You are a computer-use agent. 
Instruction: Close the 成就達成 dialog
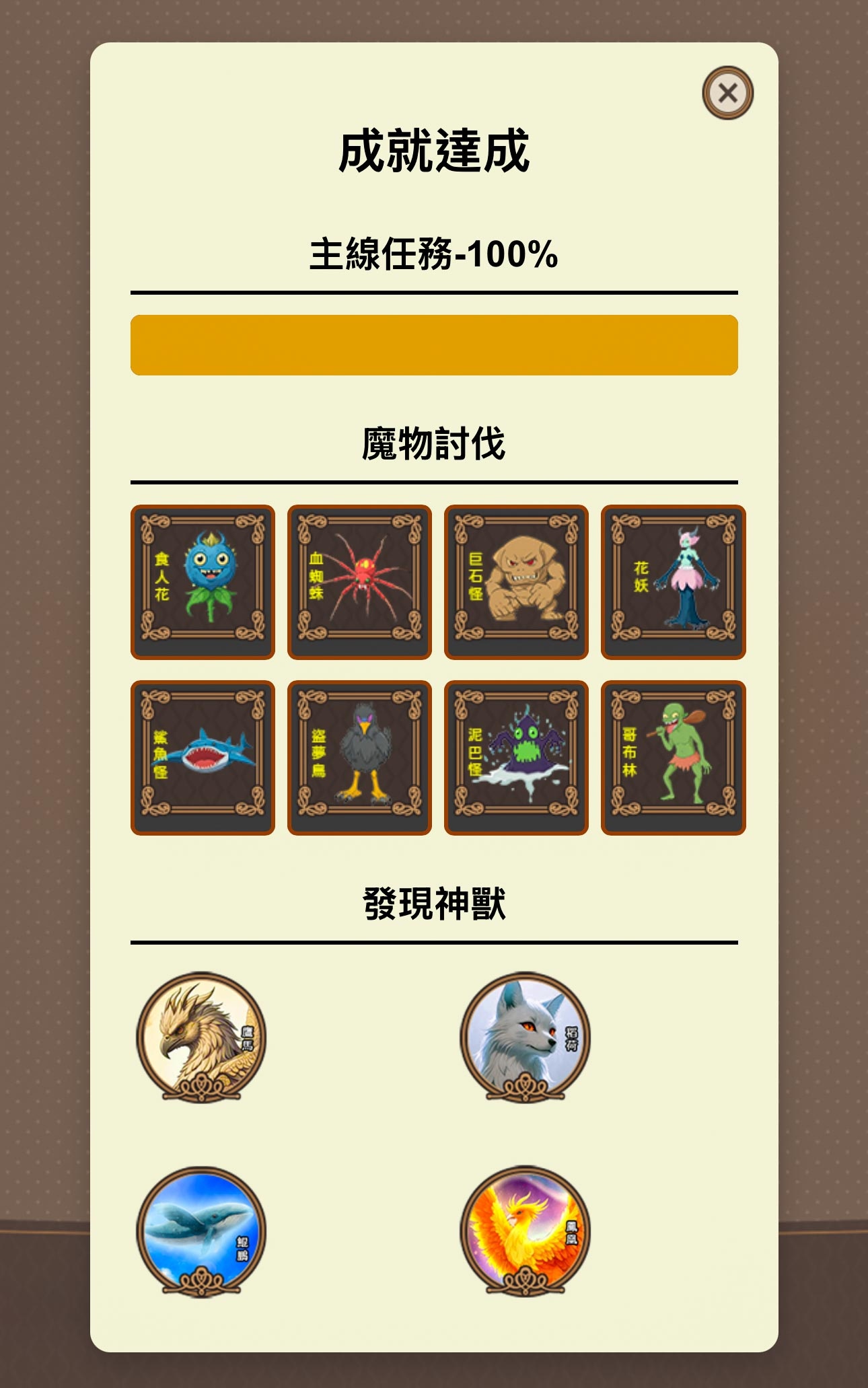click(x=727, y=93)
